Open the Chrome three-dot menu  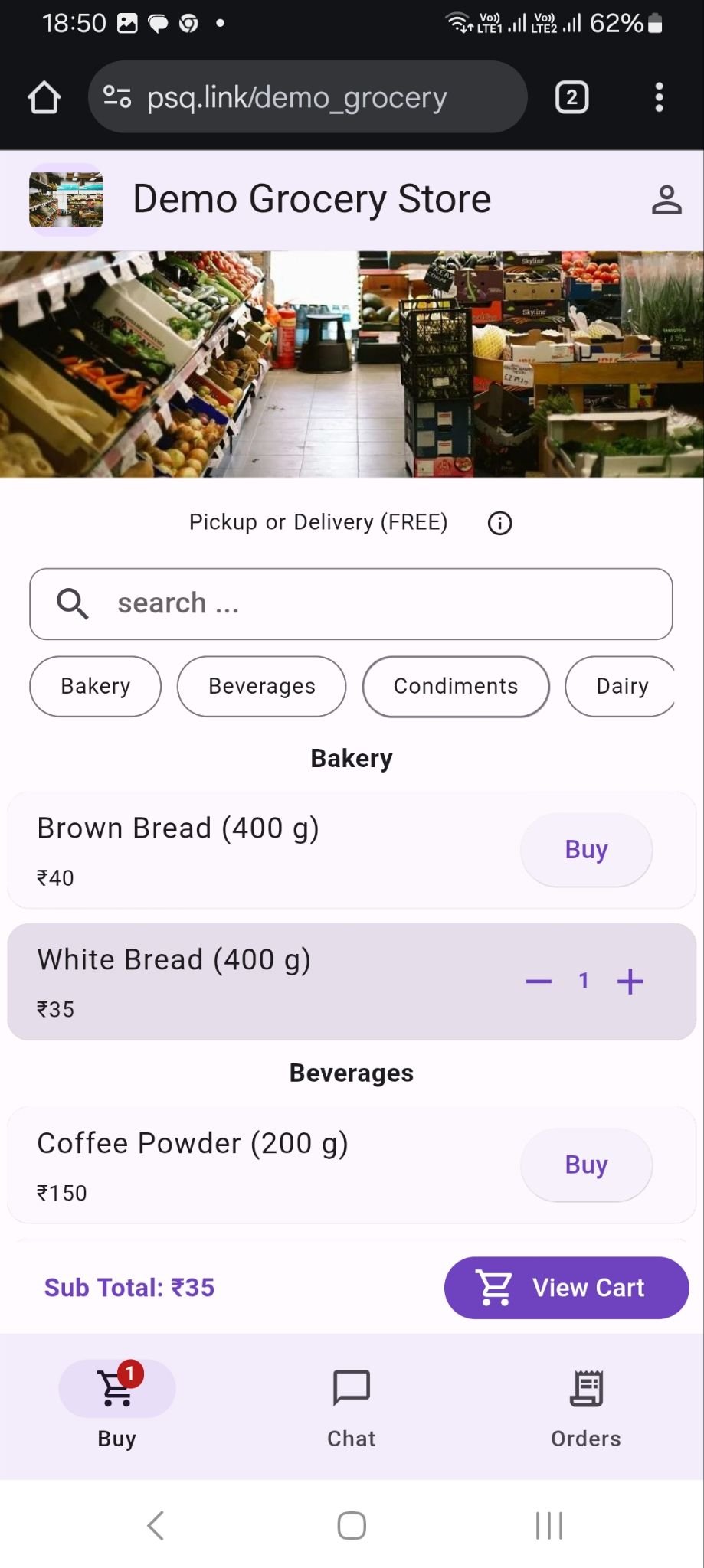(x=659, y=97)
